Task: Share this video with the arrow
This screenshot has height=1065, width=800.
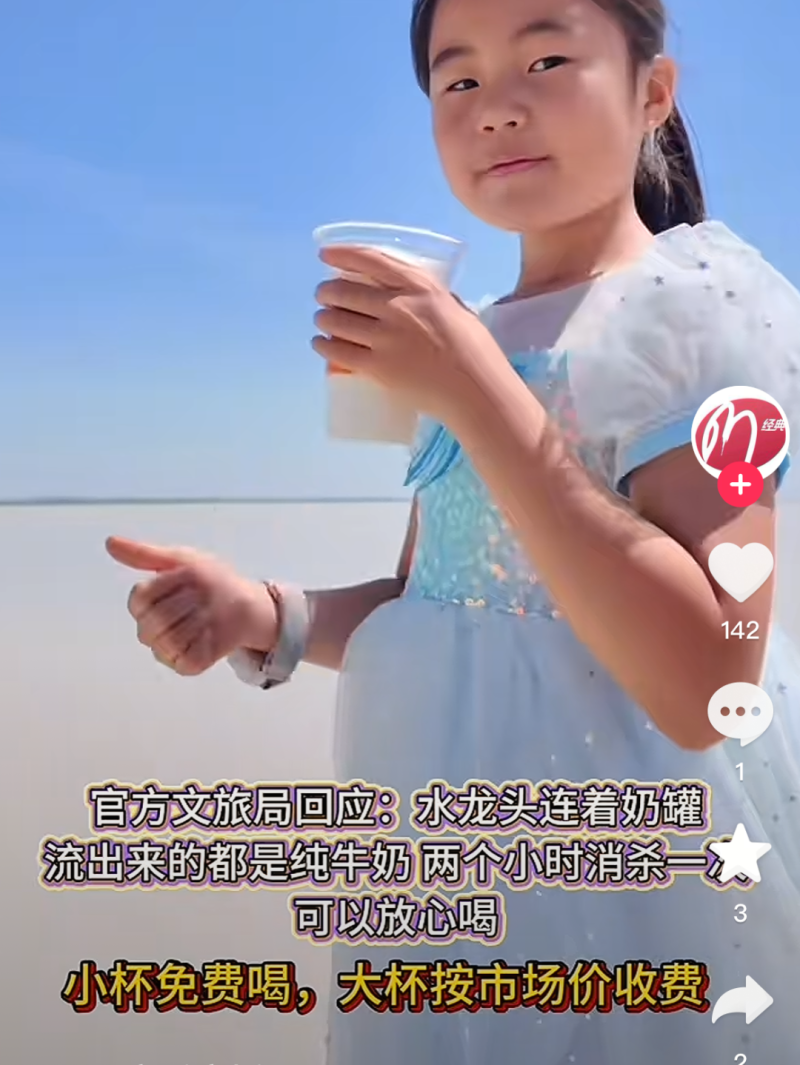Action: point(741,1000)
